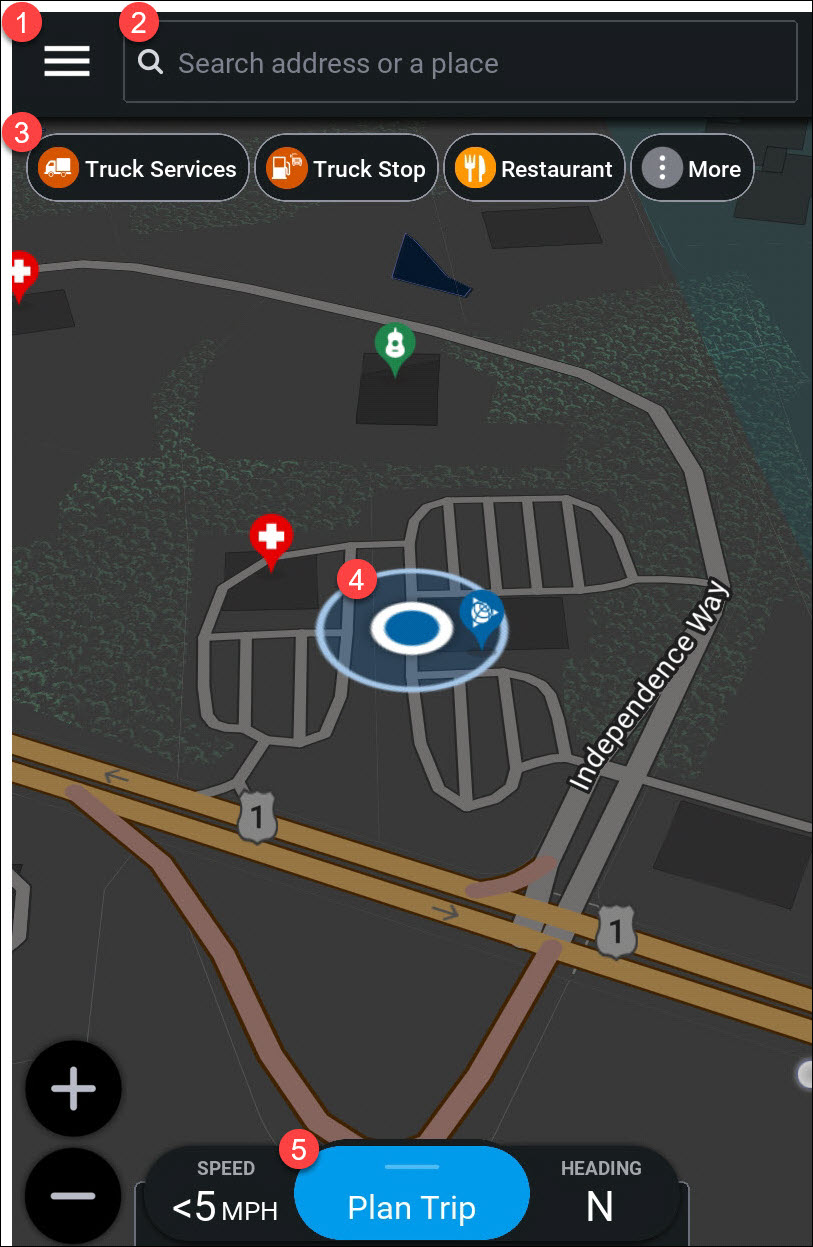This screenshot has height=1247, width=813.
Task: Open the green guitar map pin
Action: pyautogui.click(x=395, y=346)
